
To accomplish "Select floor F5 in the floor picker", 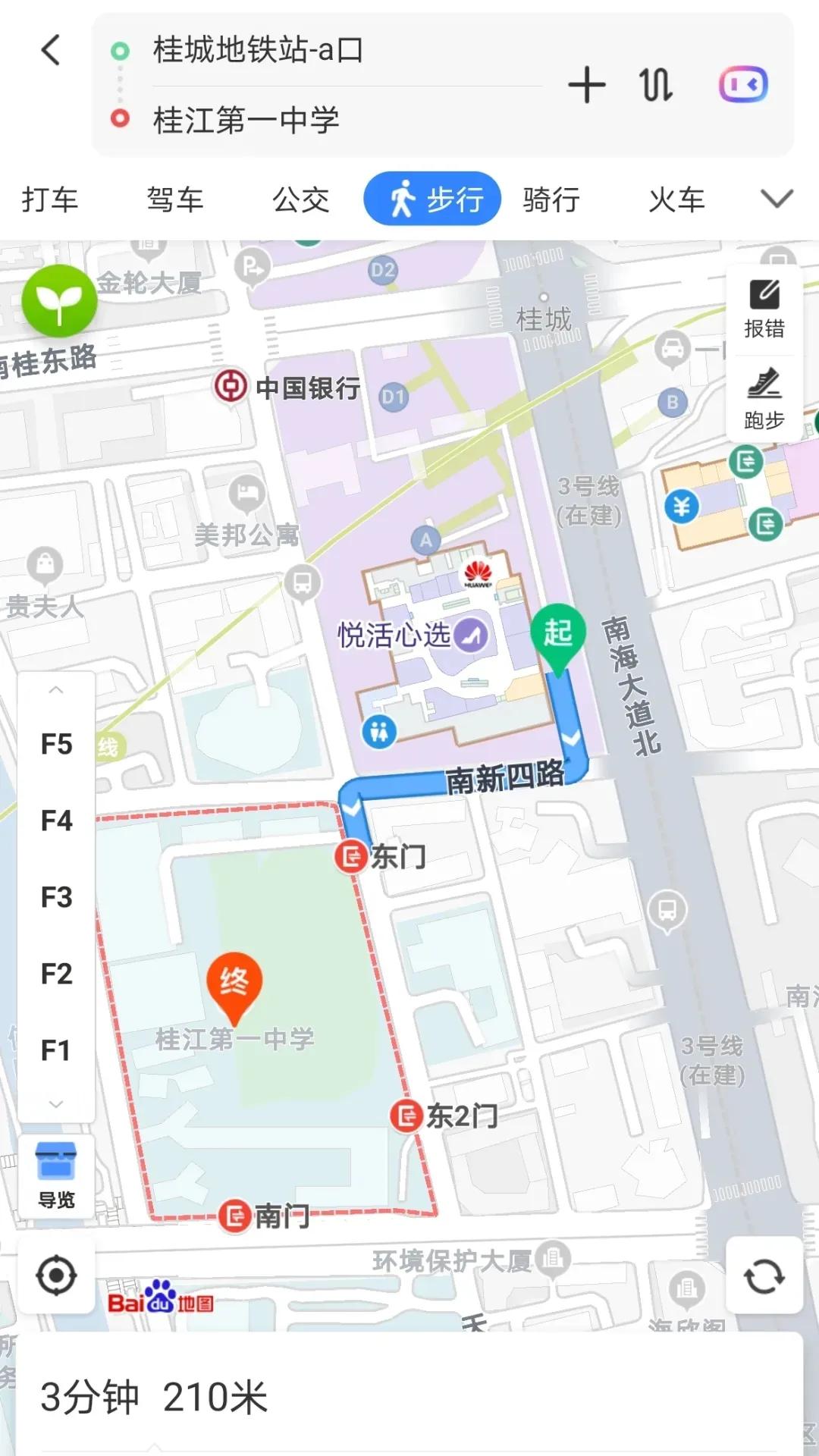I will (57, 745).
